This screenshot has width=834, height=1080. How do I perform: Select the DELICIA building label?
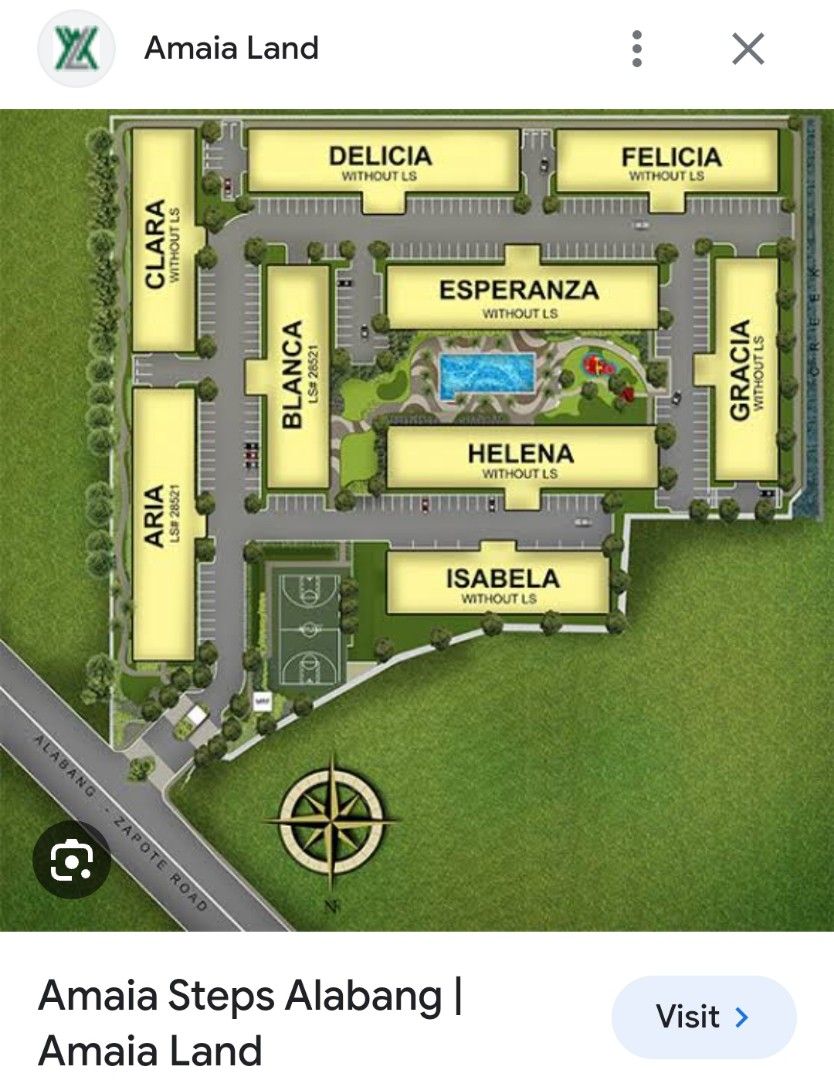[x=381, y=157]
